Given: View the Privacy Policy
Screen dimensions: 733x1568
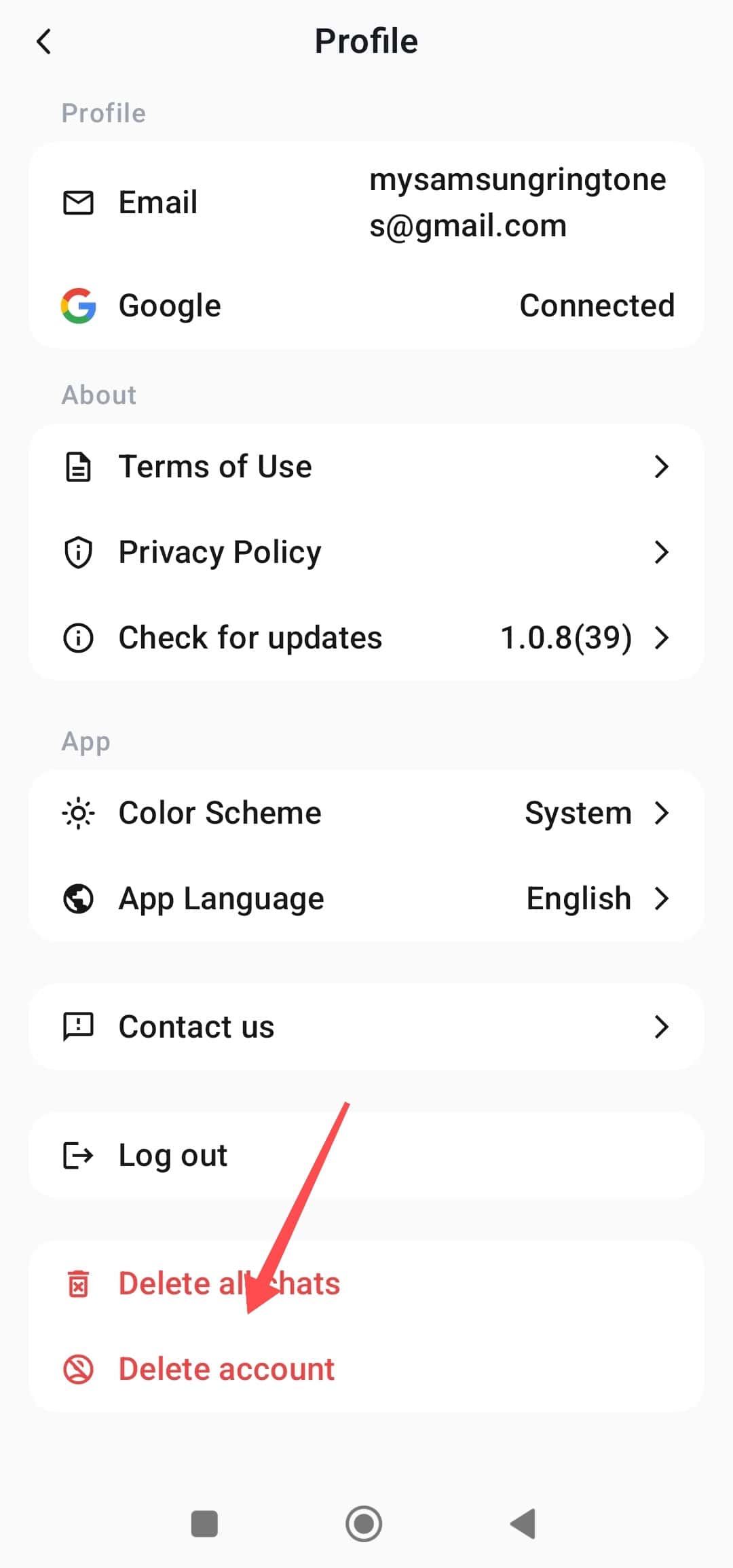Looking at the screenshot, I should point(366,552).
